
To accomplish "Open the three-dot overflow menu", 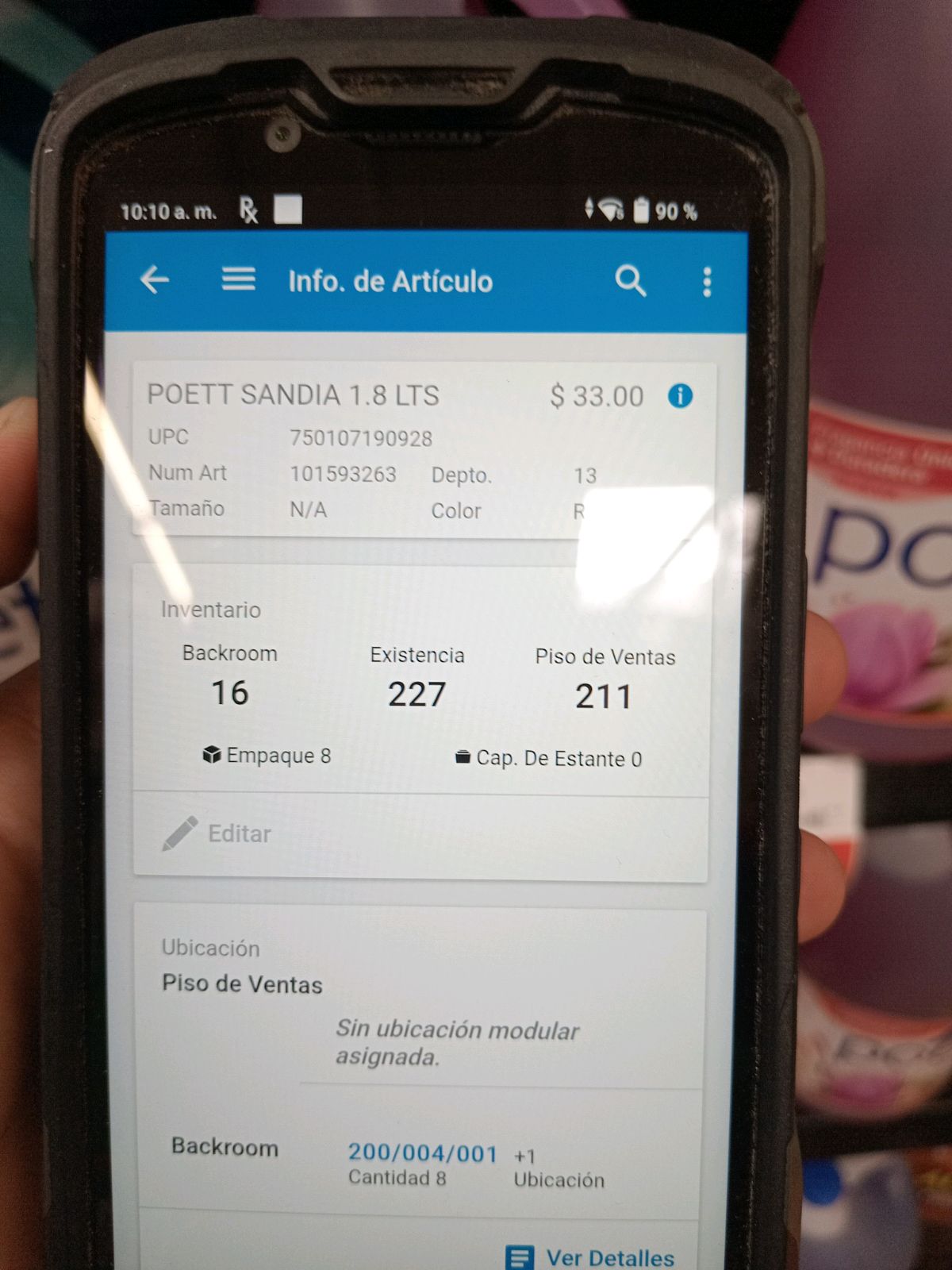I will (x=707, y=283).
